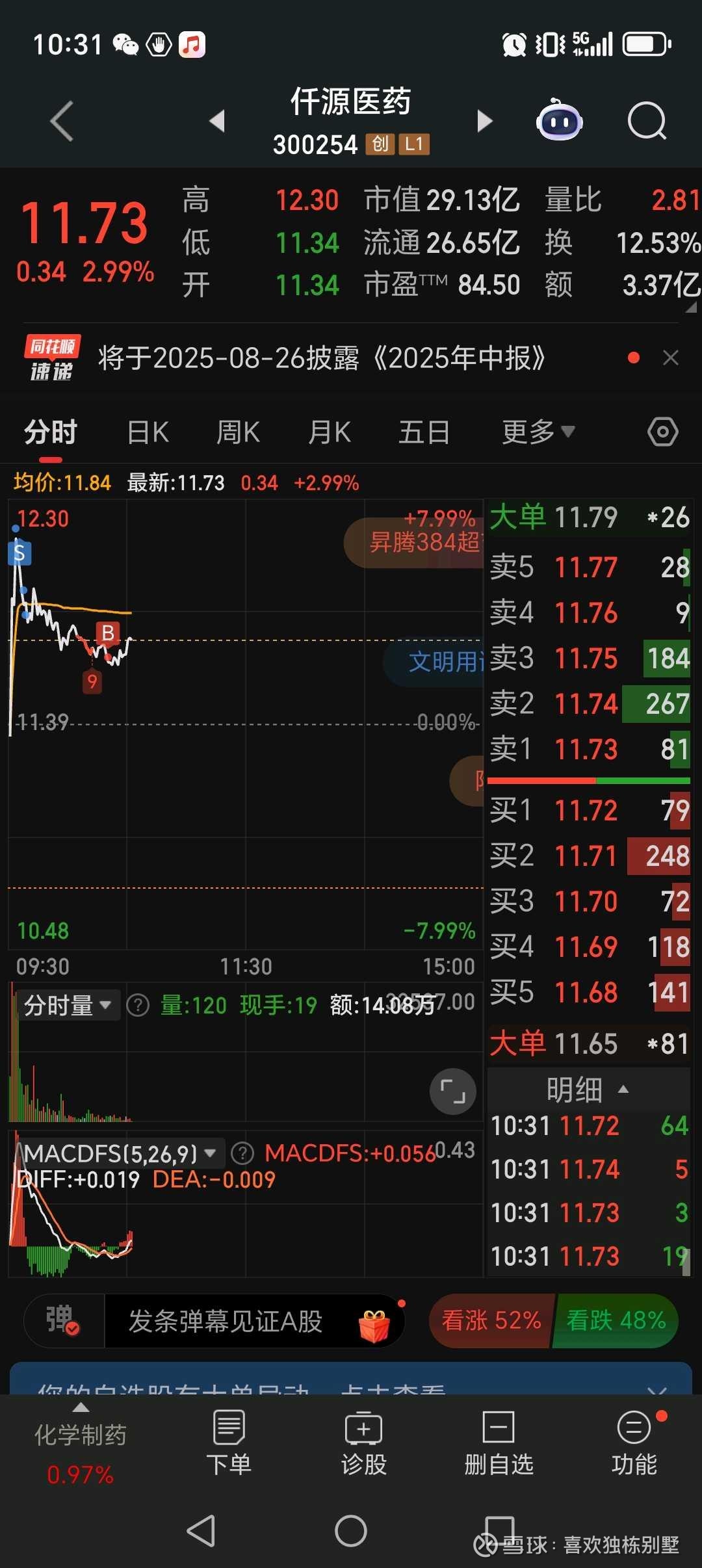The width and height of the screenshot is (702, 1568).
Task: Switch to the 五日 tab
Action: click(x=424, y=432)
